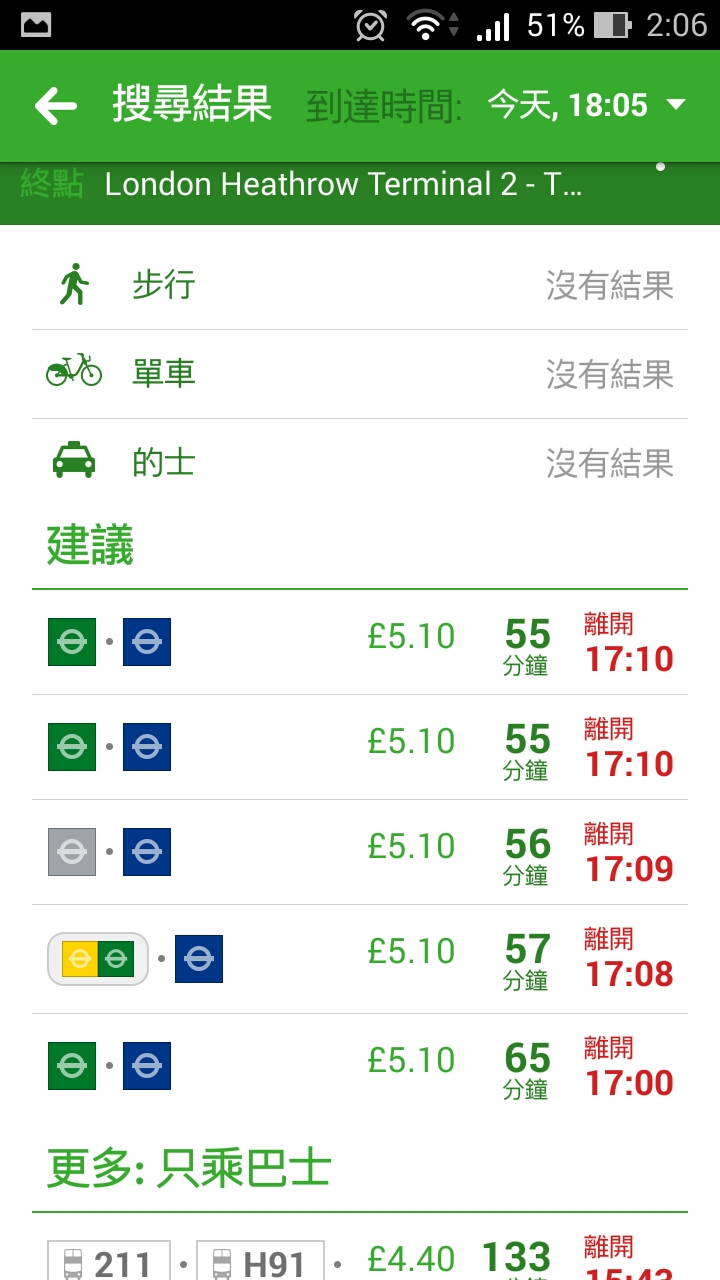Edit the London Heathrow Terminal 2 destination
This screenshot has height=1280, width=720.
[343, 185]
